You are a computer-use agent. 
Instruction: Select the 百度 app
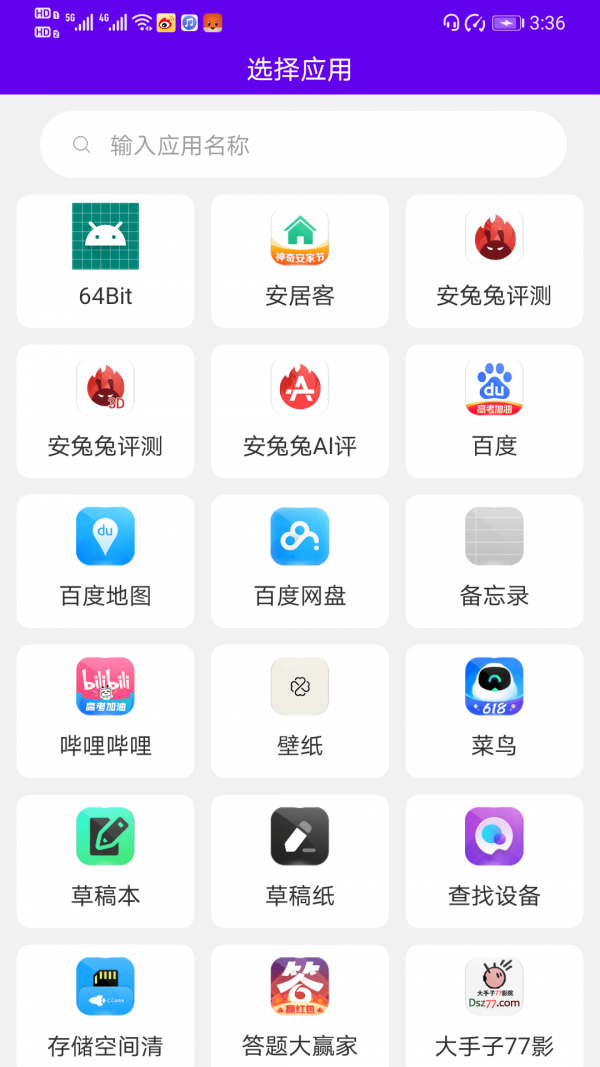point(494,410)
